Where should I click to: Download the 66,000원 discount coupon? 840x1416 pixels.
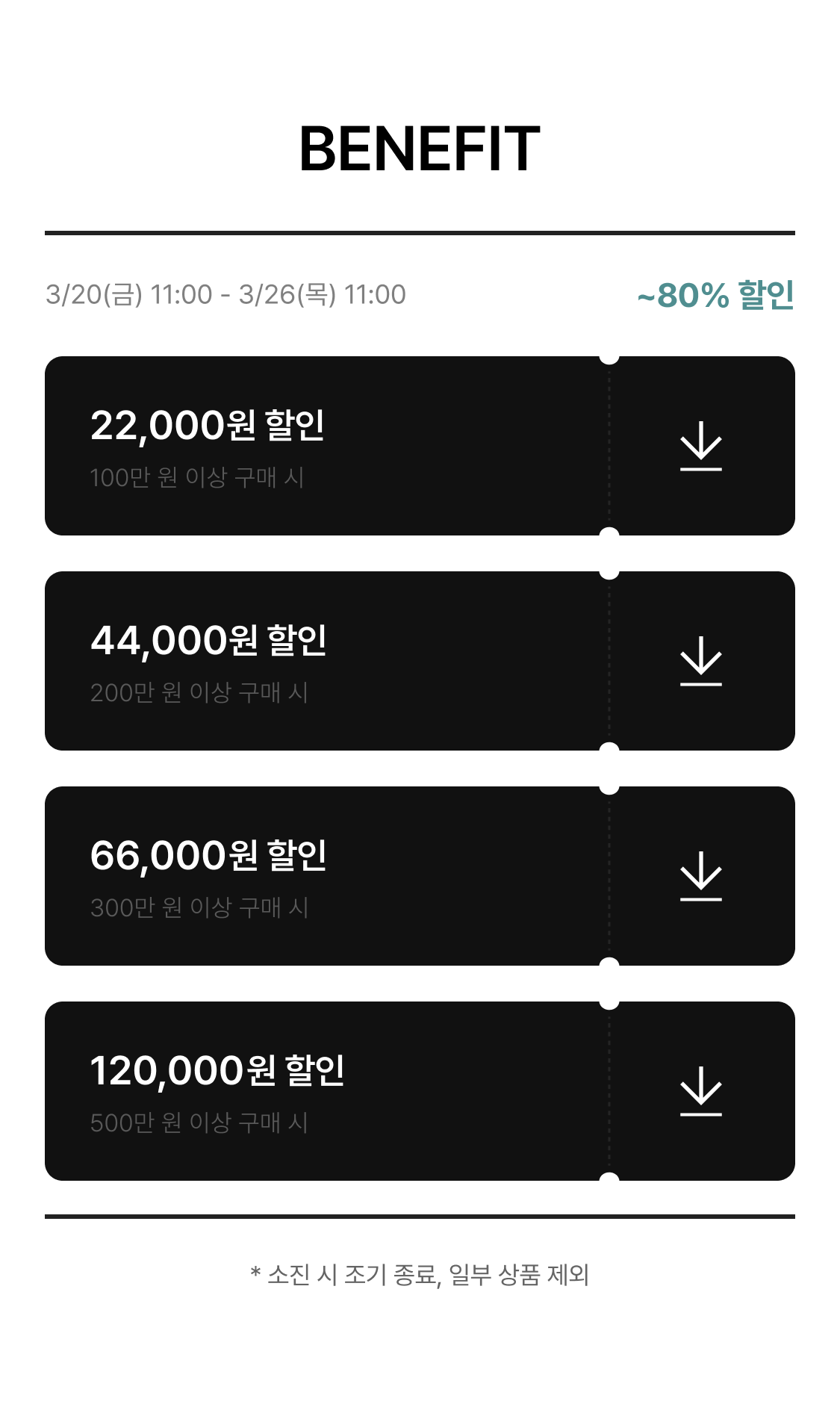(701, 876)
